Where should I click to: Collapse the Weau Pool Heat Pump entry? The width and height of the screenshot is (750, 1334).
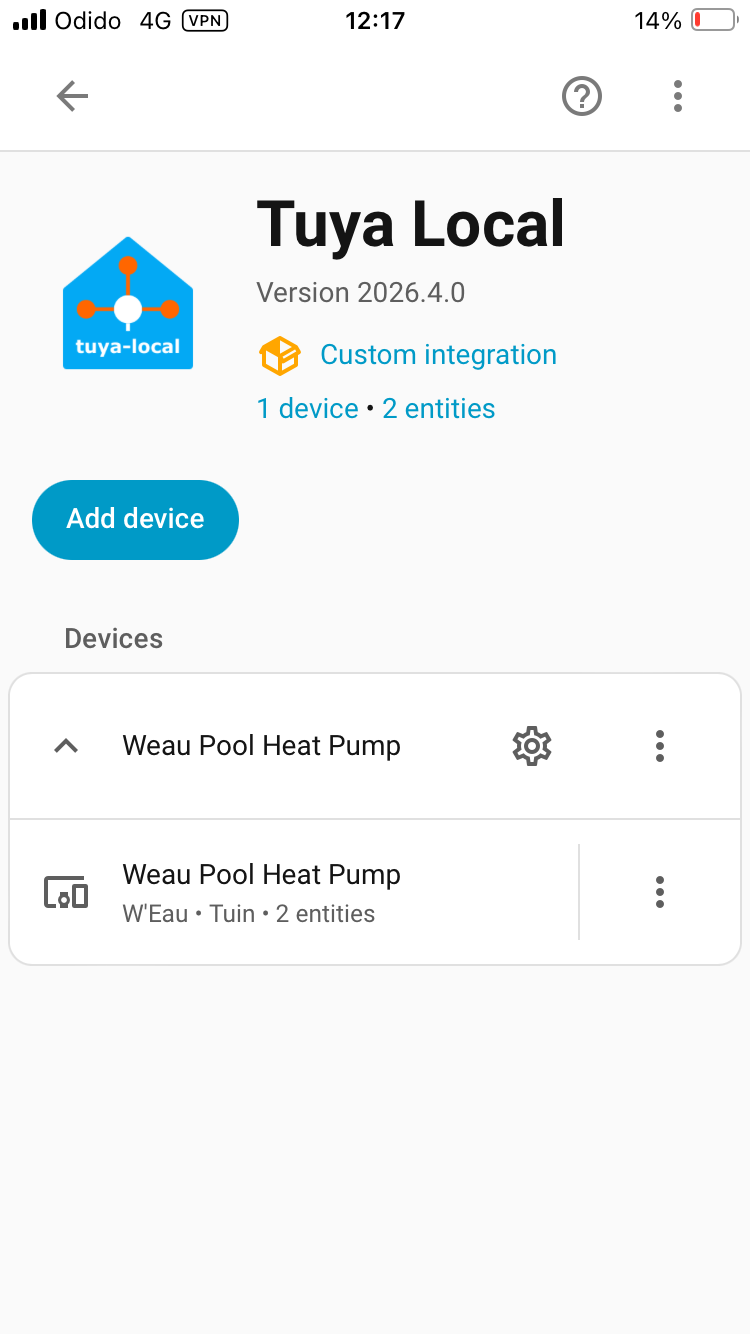66,746
